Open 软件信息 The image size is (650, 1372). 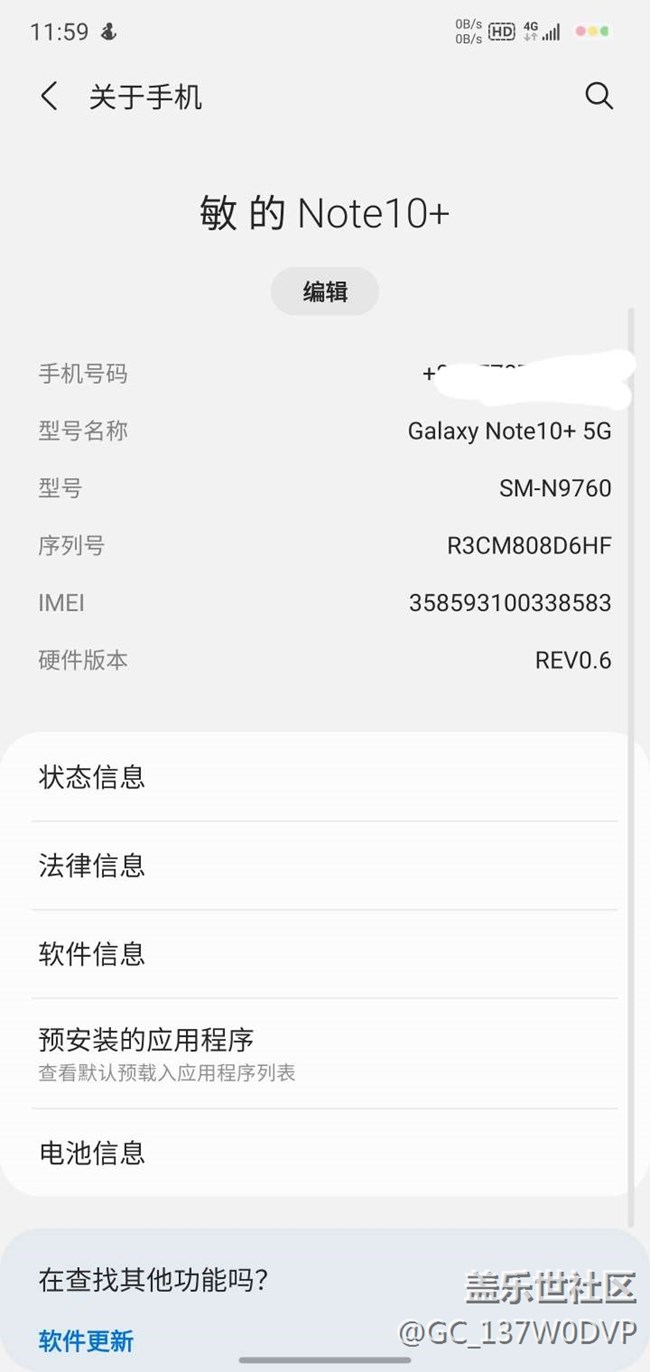[325, 954]
